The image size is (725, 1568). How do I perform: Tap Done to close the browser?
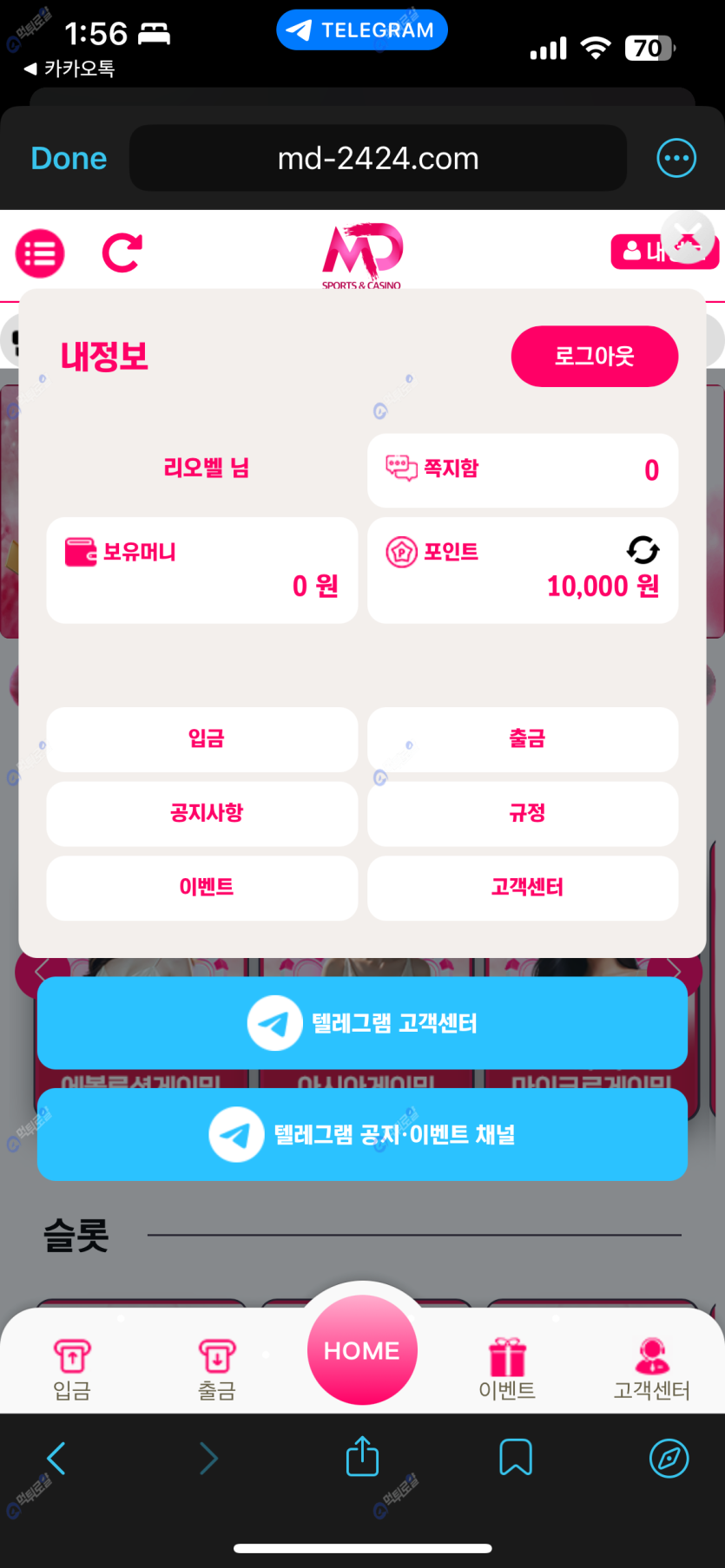tap(69, 159)
